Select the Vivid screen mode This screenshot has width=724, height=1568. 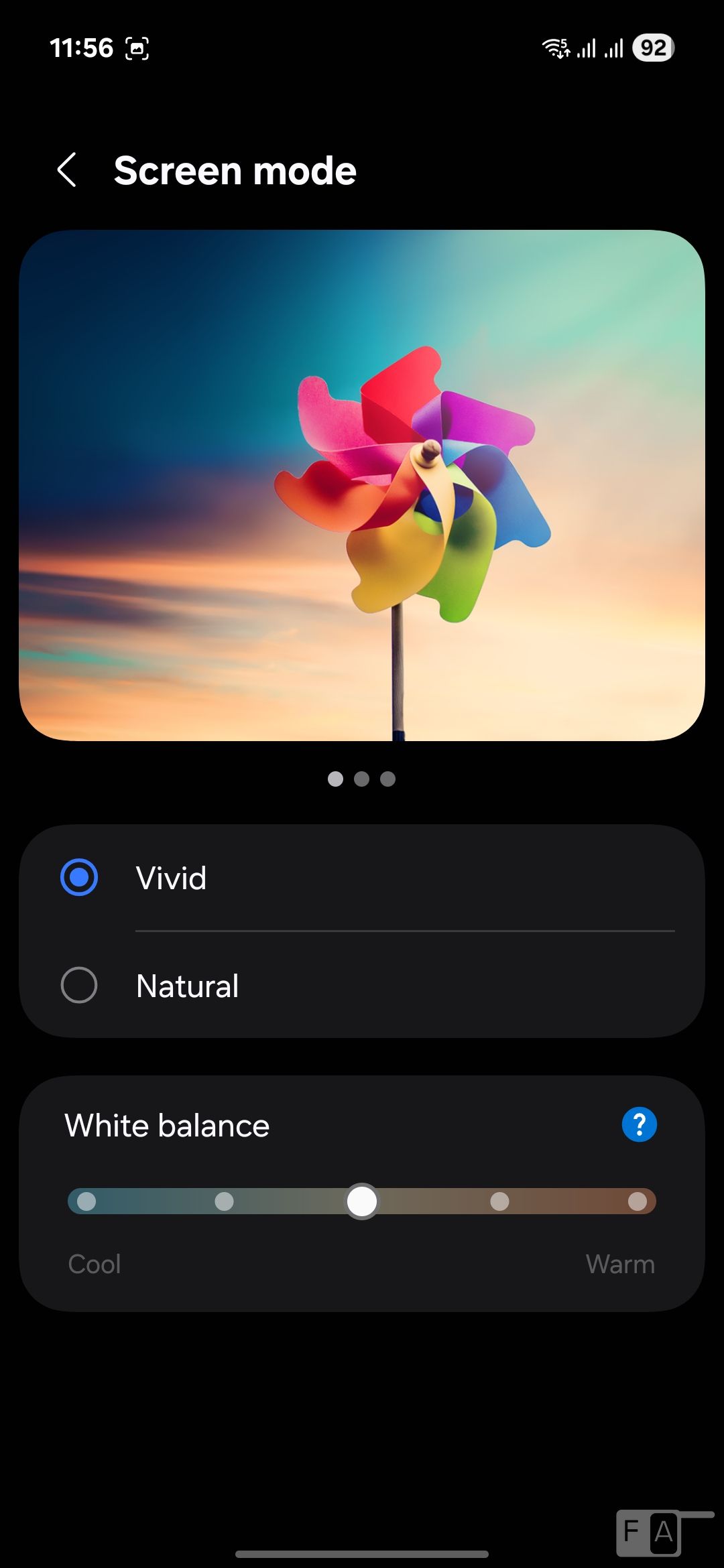coord(79,877)
